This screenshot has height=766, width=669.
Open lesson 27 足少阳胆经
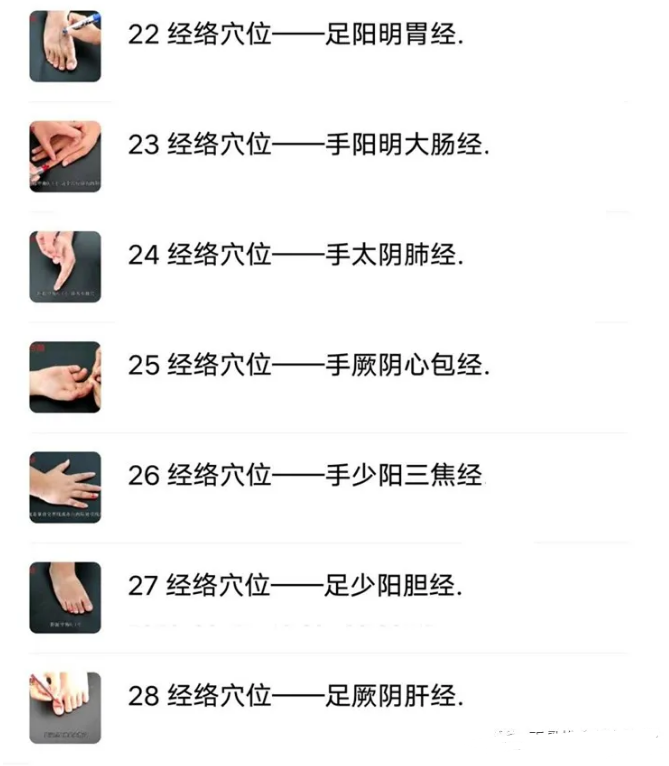296,586
